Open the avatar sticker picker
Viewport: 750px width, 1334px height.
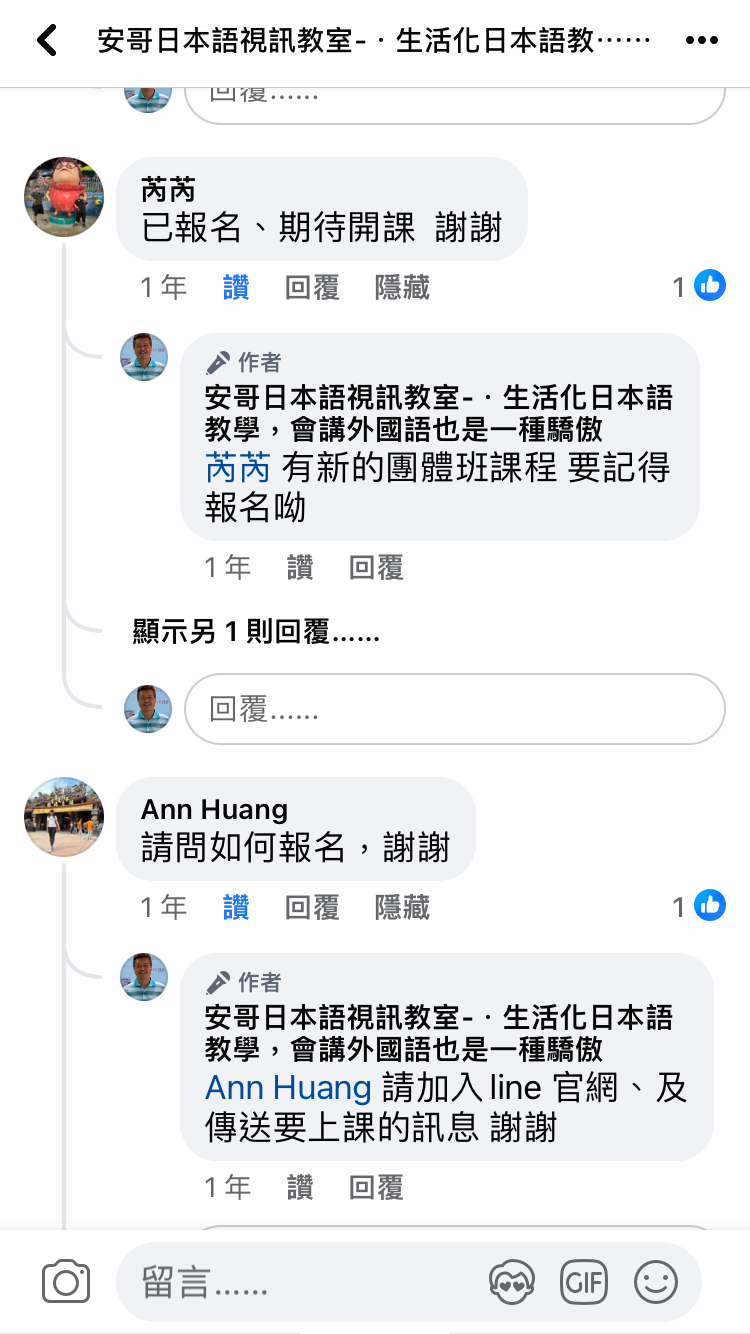pos(511,1282)
